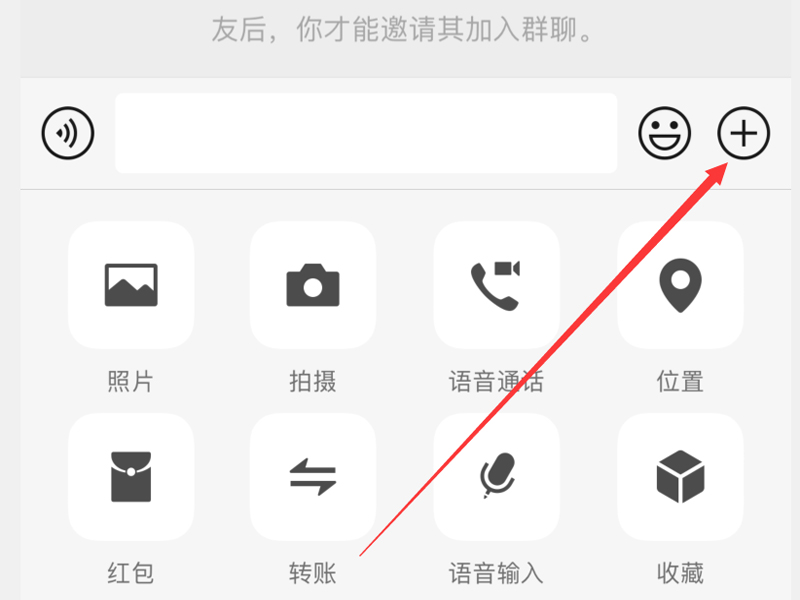Open the emoji picker
This screenshot has width=800, height=600.
pos(665,133)
